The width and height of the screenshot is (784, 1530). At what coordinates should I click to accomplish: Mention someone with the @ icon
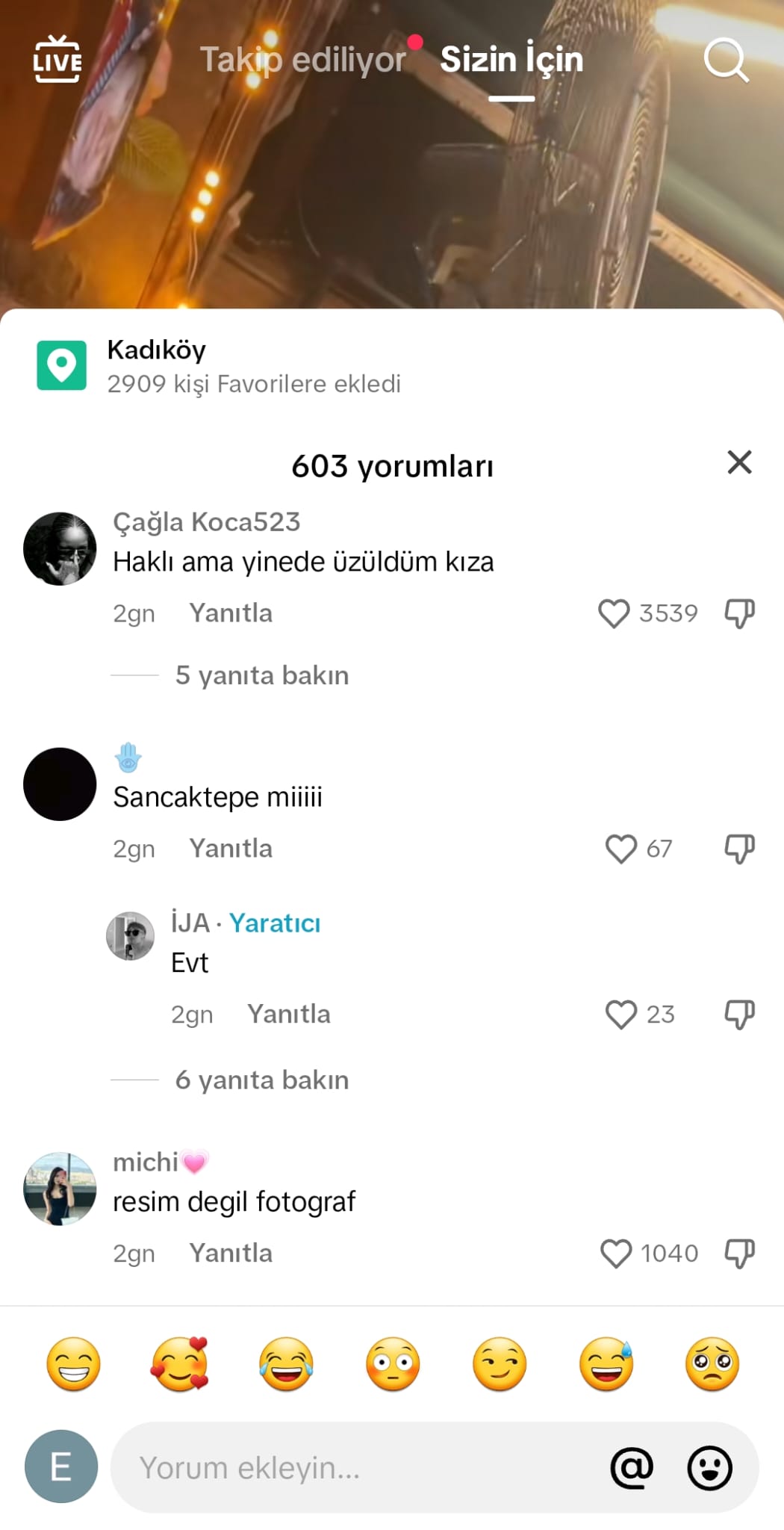point(632,1468)
